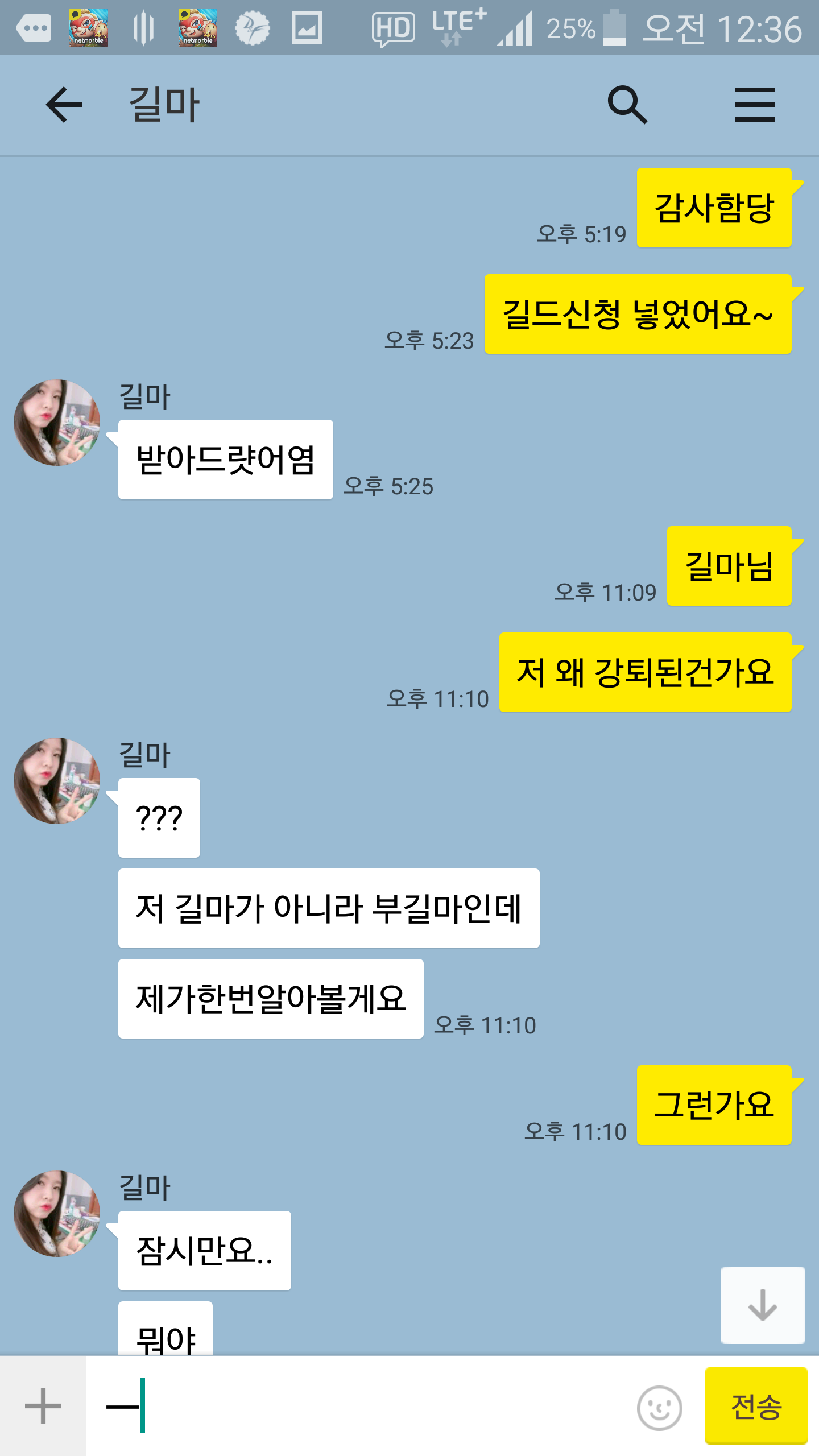
Task: Tap 길마's avatar beside 잠시만요.. message
Action: [x=57, y=1213]
